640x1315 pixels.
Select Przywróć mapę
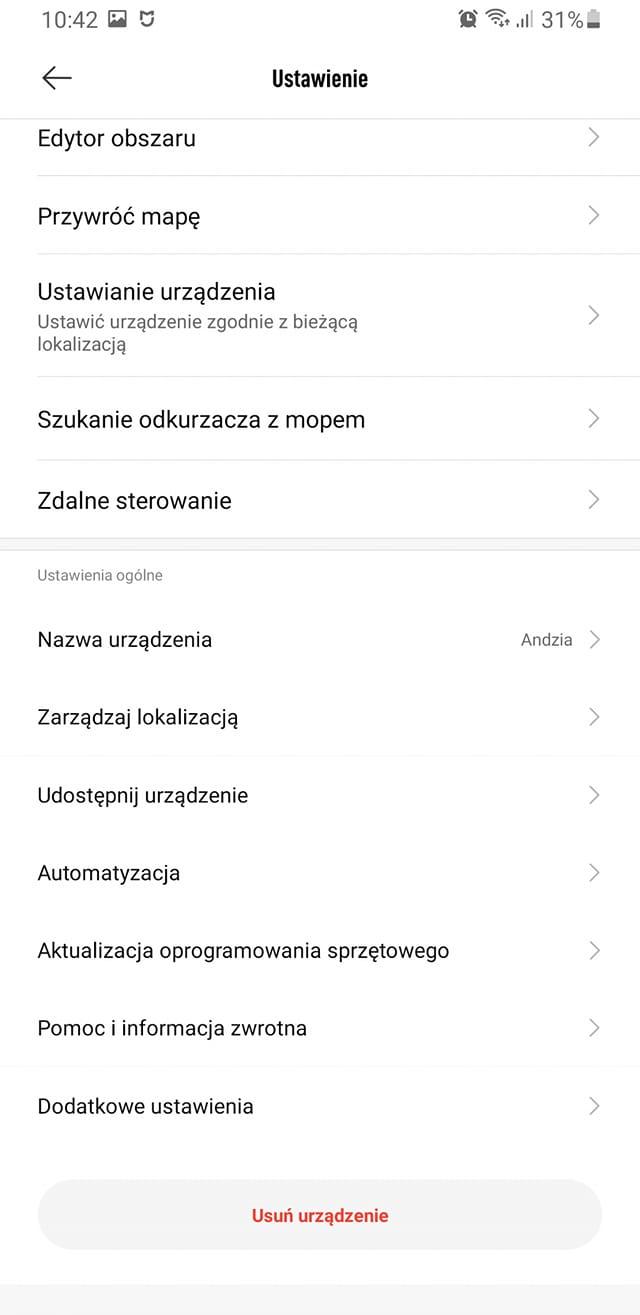319,216
